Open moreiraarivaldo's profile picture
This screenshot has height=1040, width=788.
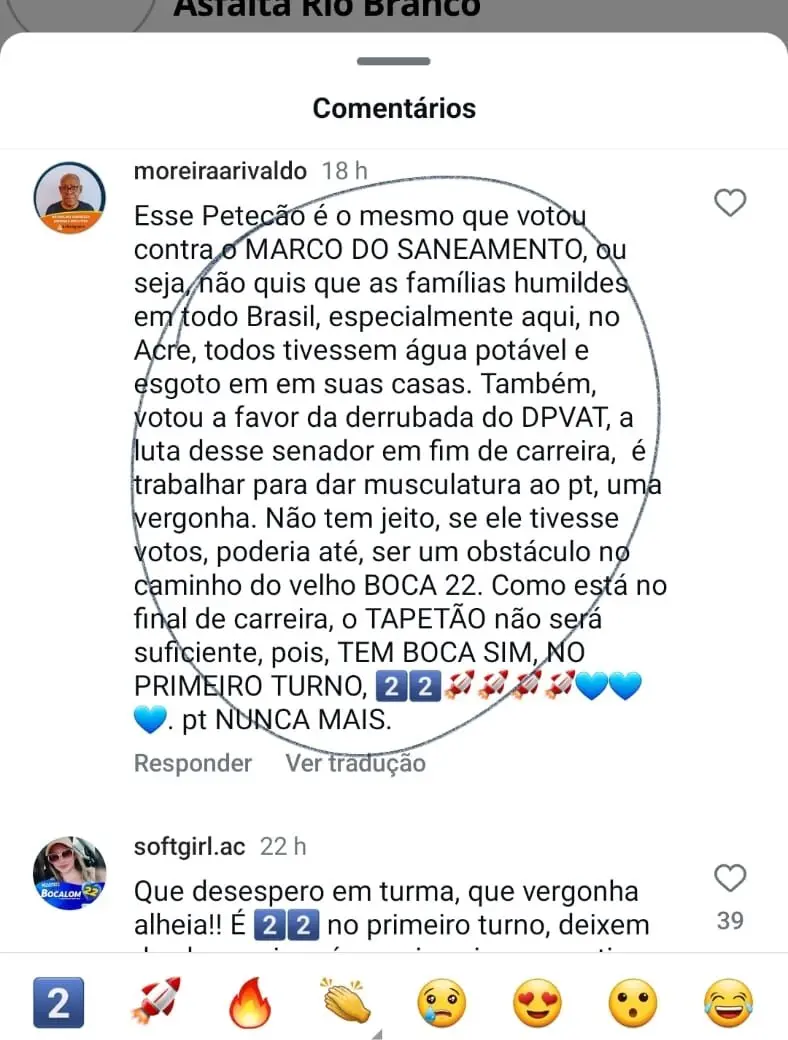pos(70,197)
